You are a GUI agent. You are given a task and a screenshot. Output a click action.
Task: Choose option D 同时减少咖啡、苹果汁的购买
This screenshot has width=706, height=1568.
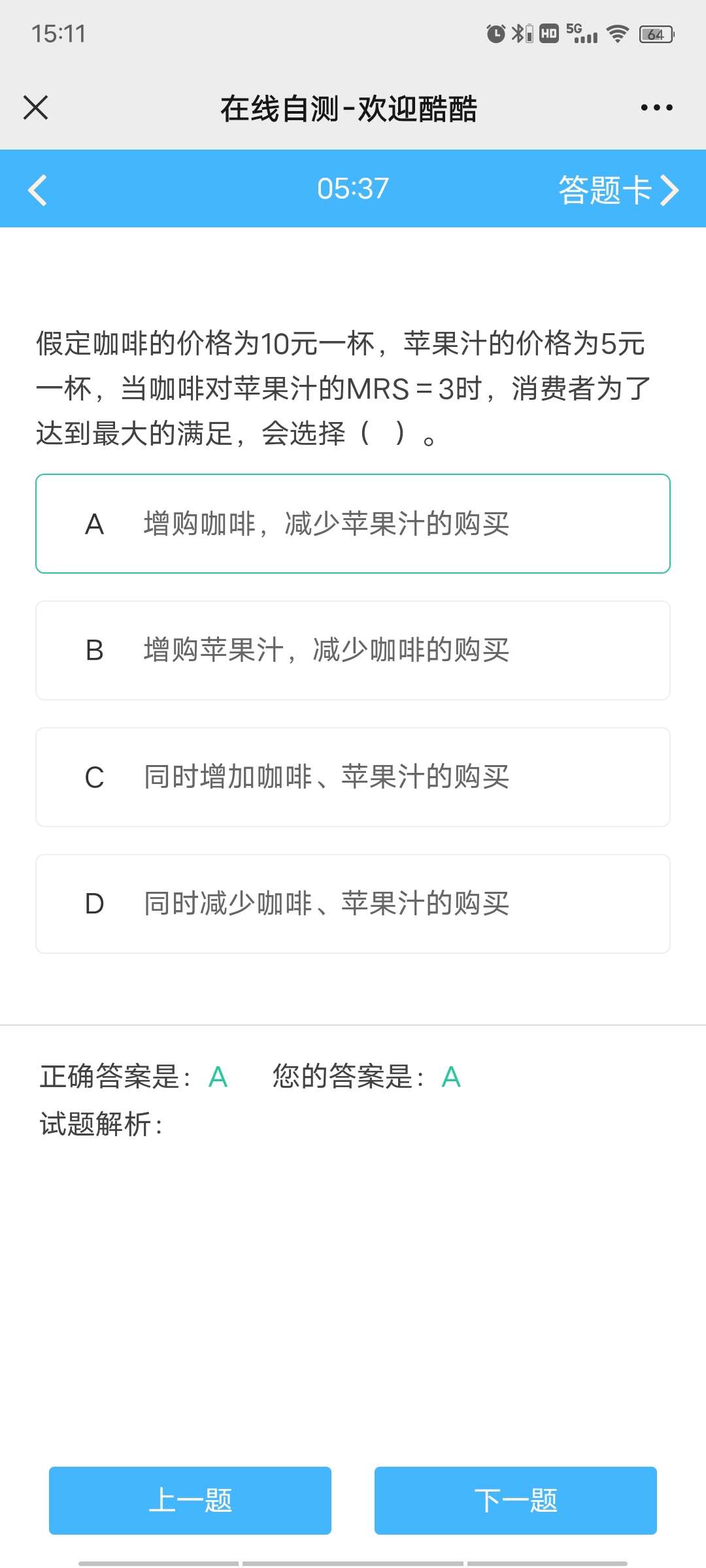tap(353, 904)
